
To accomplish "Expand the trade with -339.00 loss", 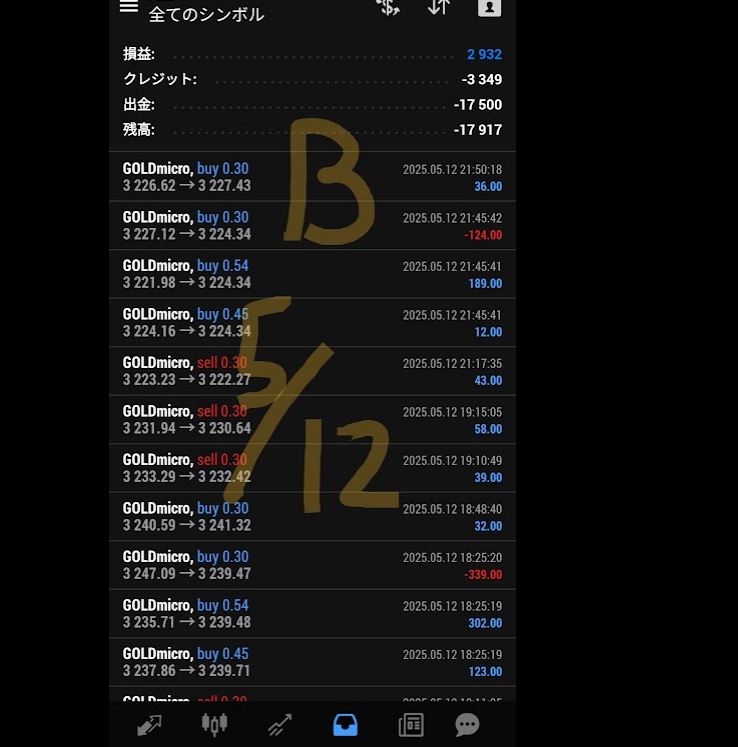I will [x=312, y=565].
